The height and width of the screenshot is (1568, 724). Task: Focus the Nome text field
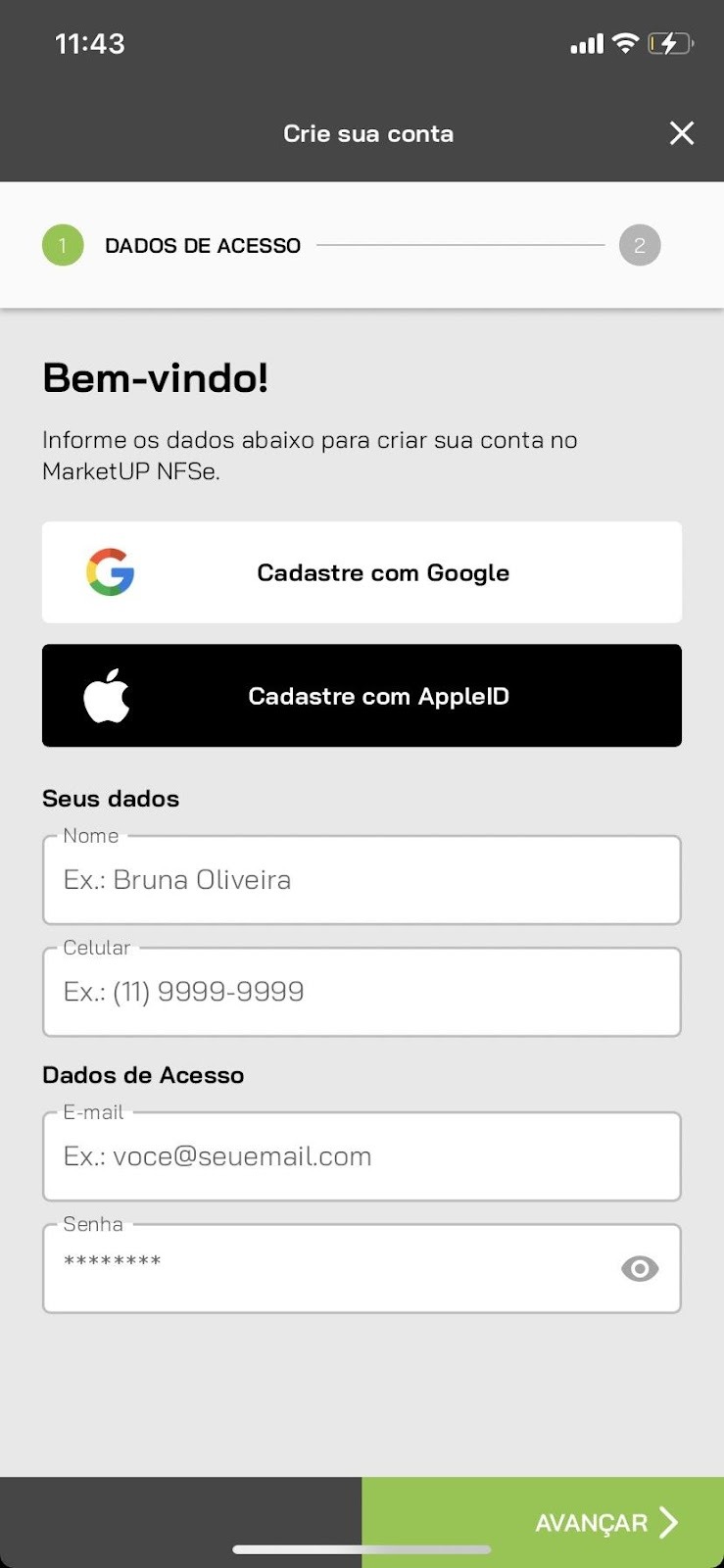(362, 880)
